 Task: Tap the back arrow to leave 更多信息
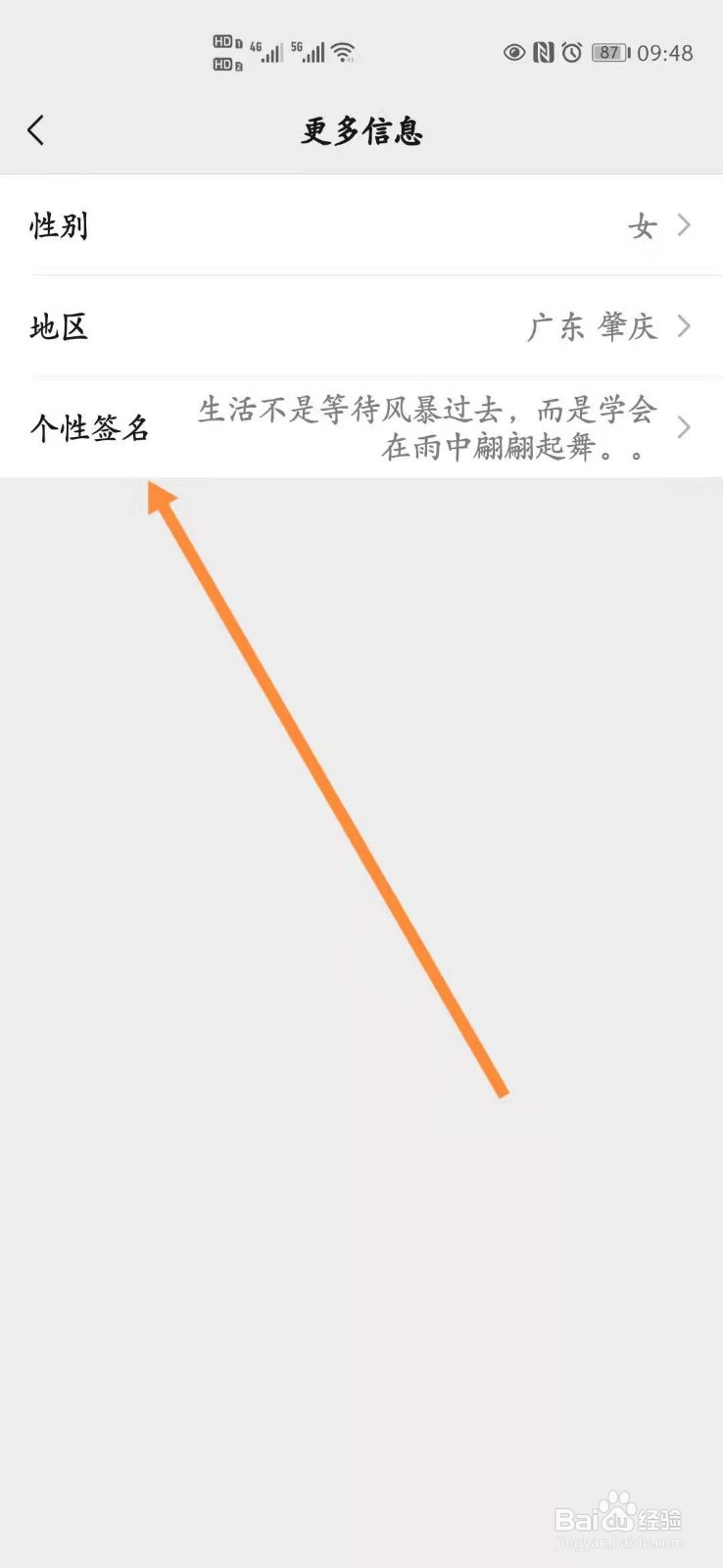(36, 128)
